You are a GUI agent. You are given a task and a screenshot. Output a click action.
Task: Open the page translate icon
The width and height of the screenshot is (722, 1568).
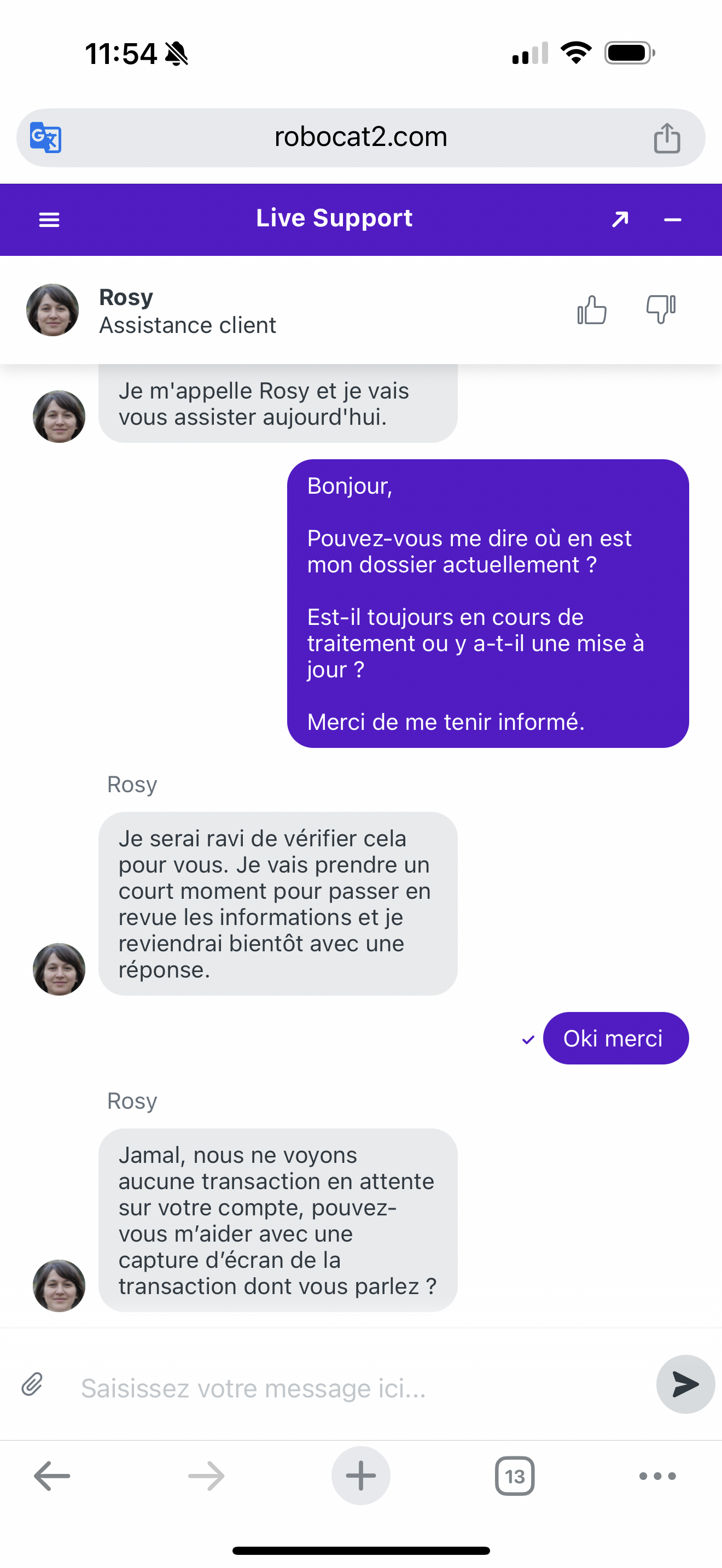tap(45, 138)
